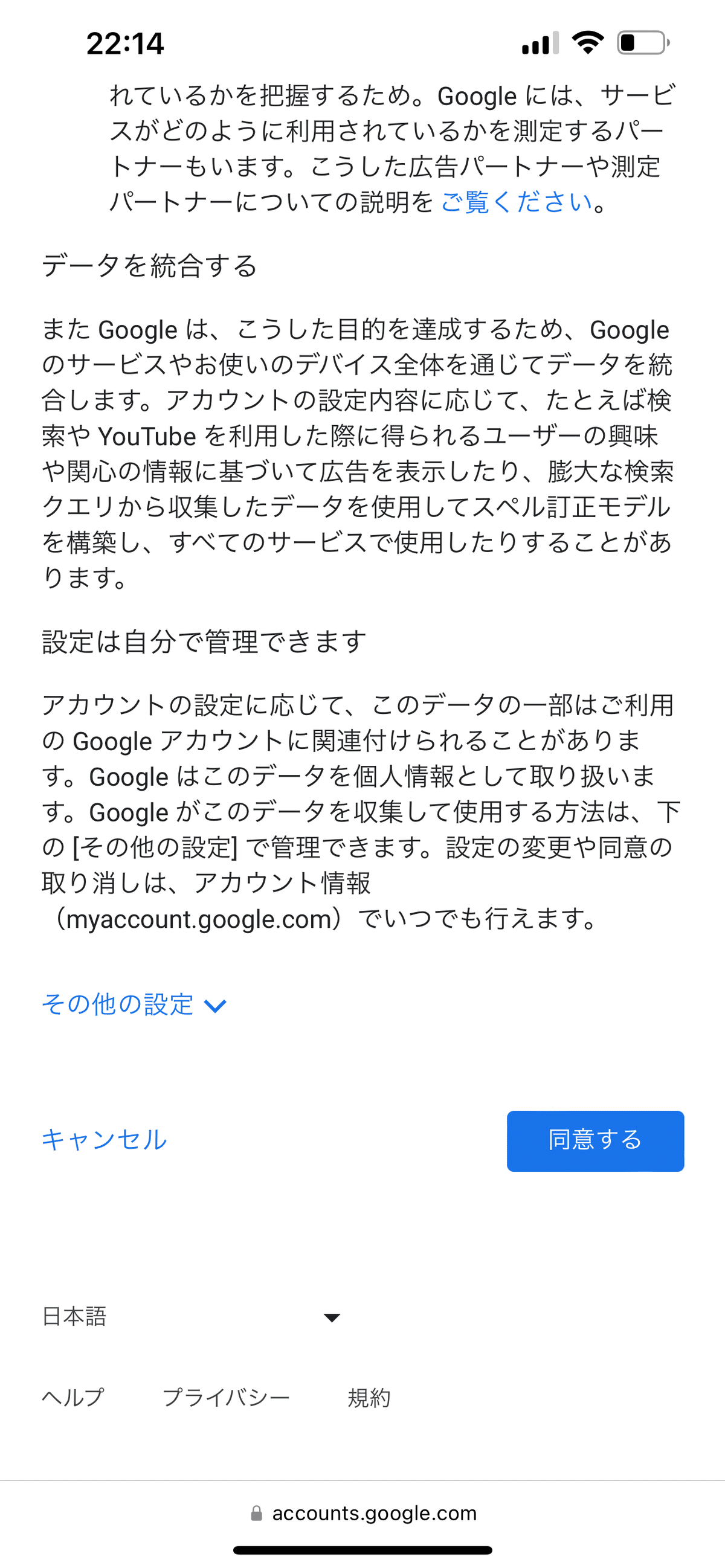Tap the accounts.google.com address bar
This screenshot has height=1568, width=725.
[364, 1513]
